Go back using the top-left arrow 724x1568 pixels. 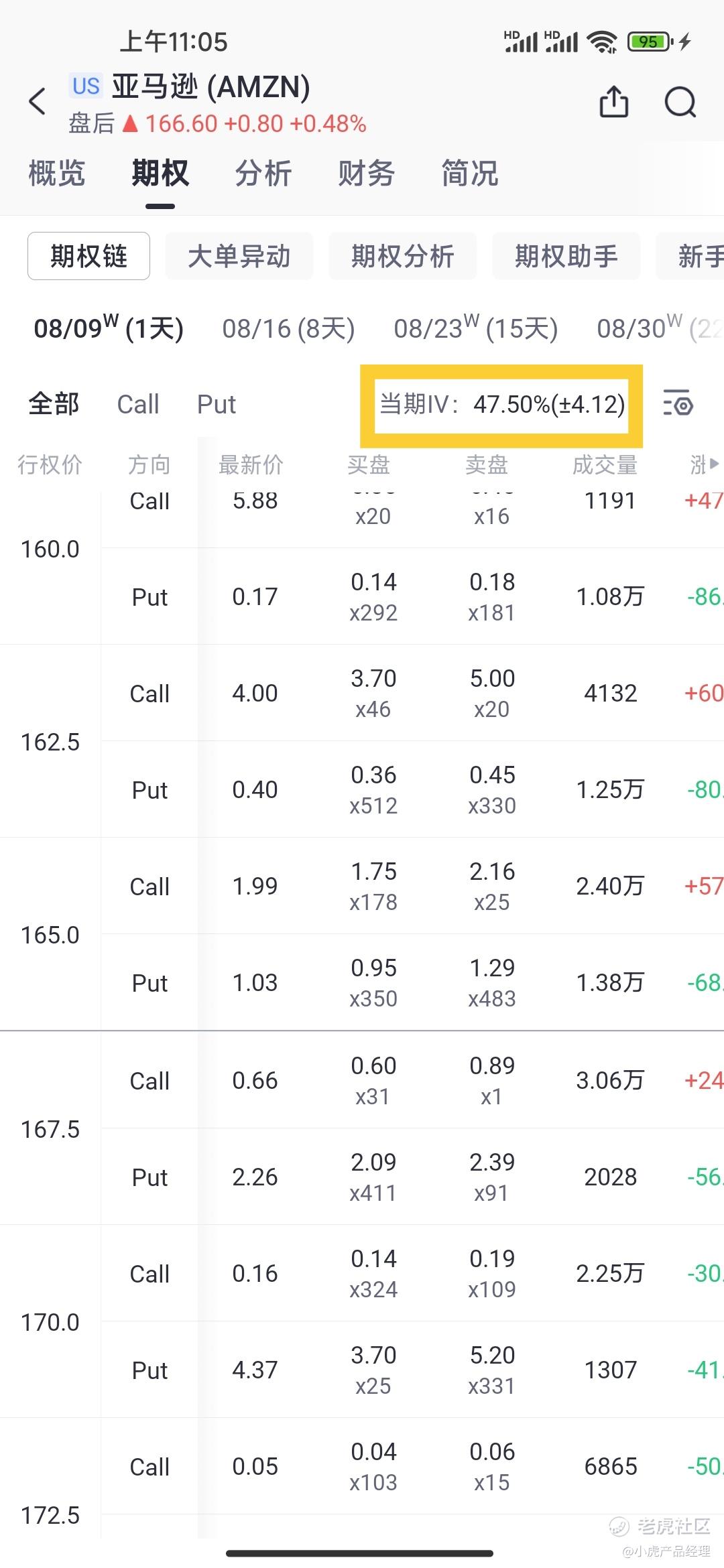click(x=37, y=102)
